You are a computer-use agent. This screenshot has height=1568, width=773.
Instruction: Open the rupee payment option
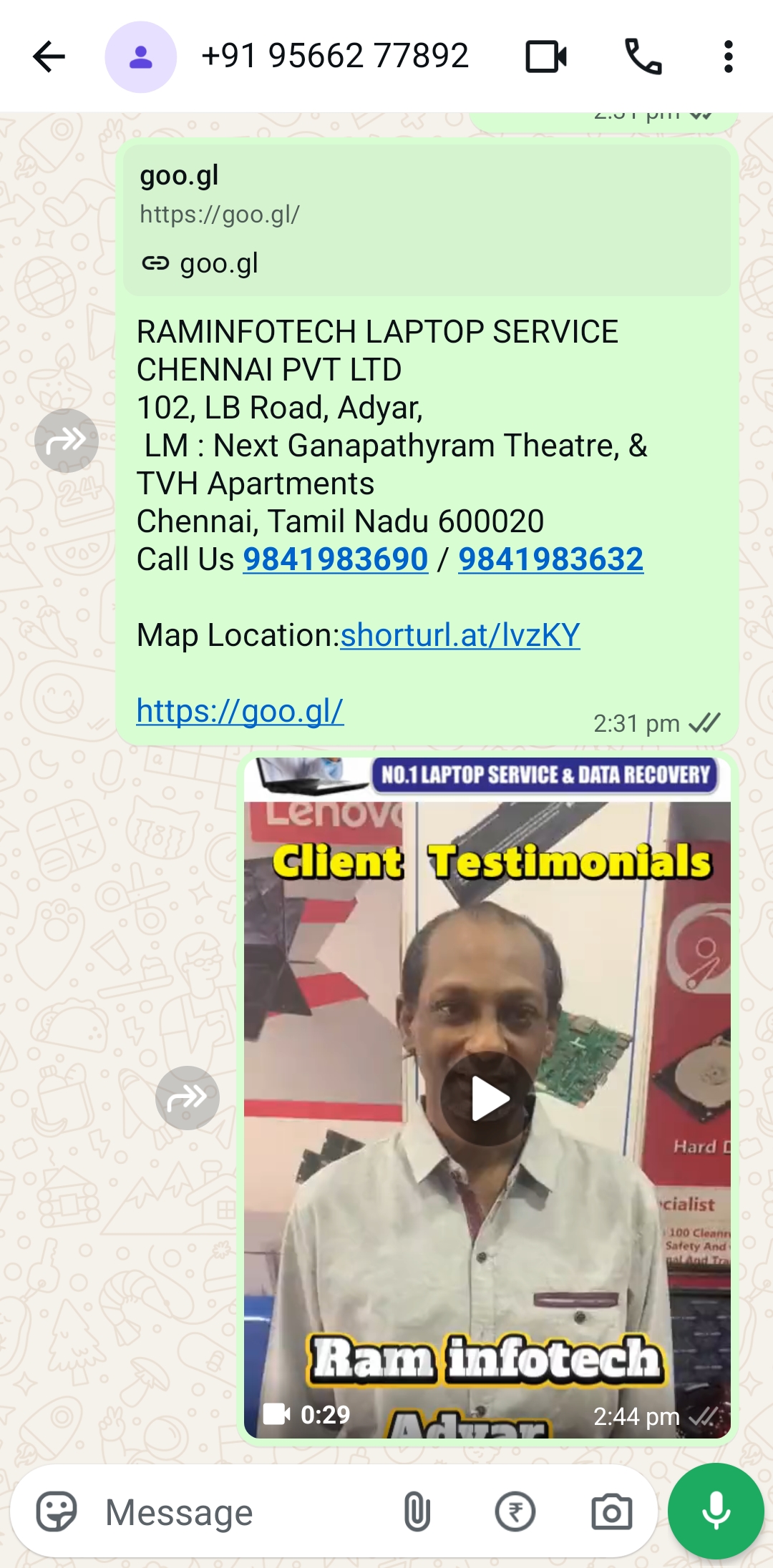coord(515,1512)
